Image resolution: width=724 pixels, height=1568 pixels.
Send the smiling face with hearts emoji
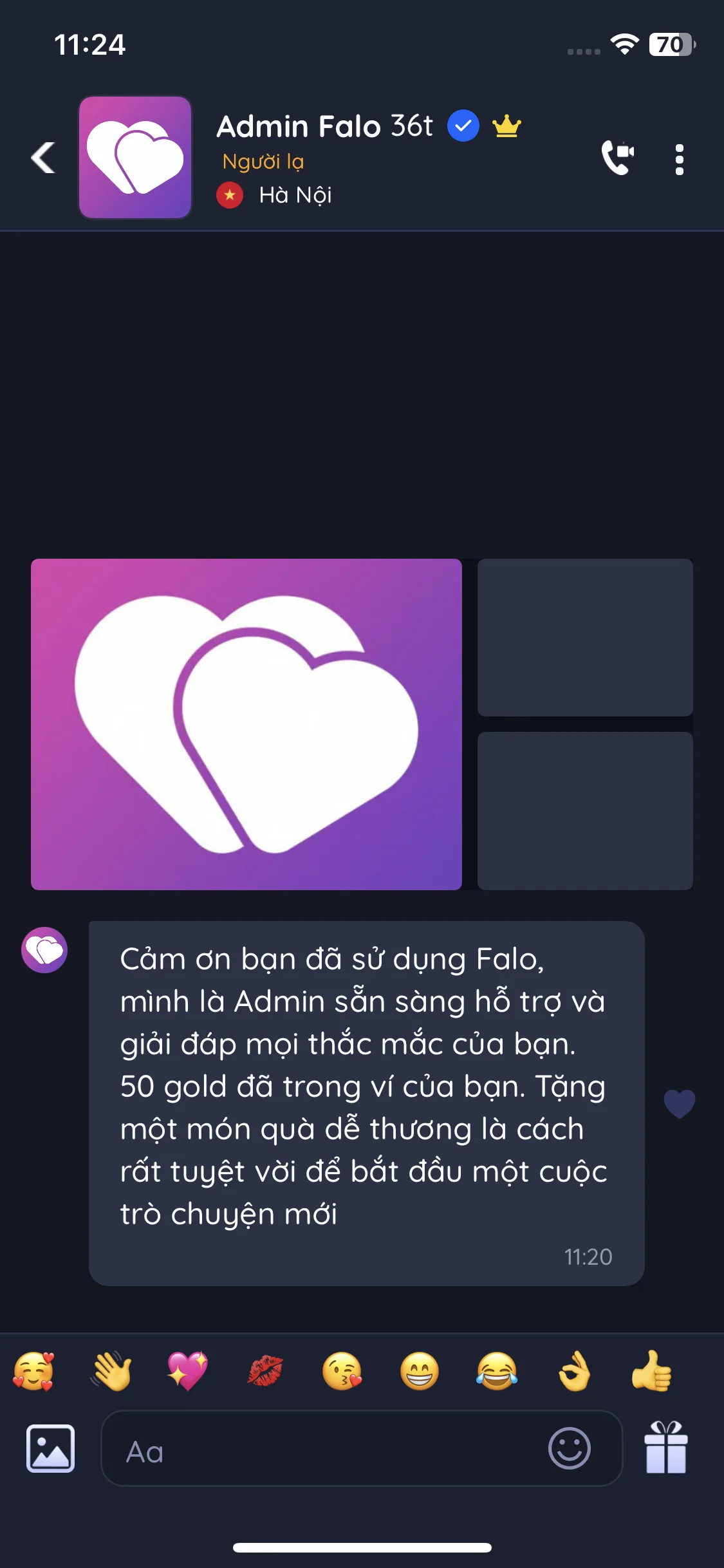[33, 1371]
